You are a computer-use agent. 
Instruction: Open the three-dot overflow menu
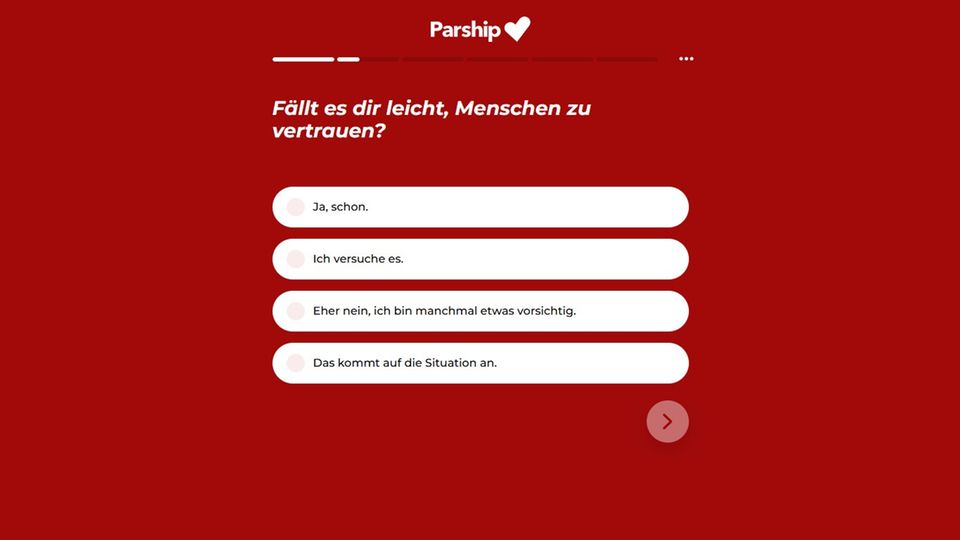[686, 59]
